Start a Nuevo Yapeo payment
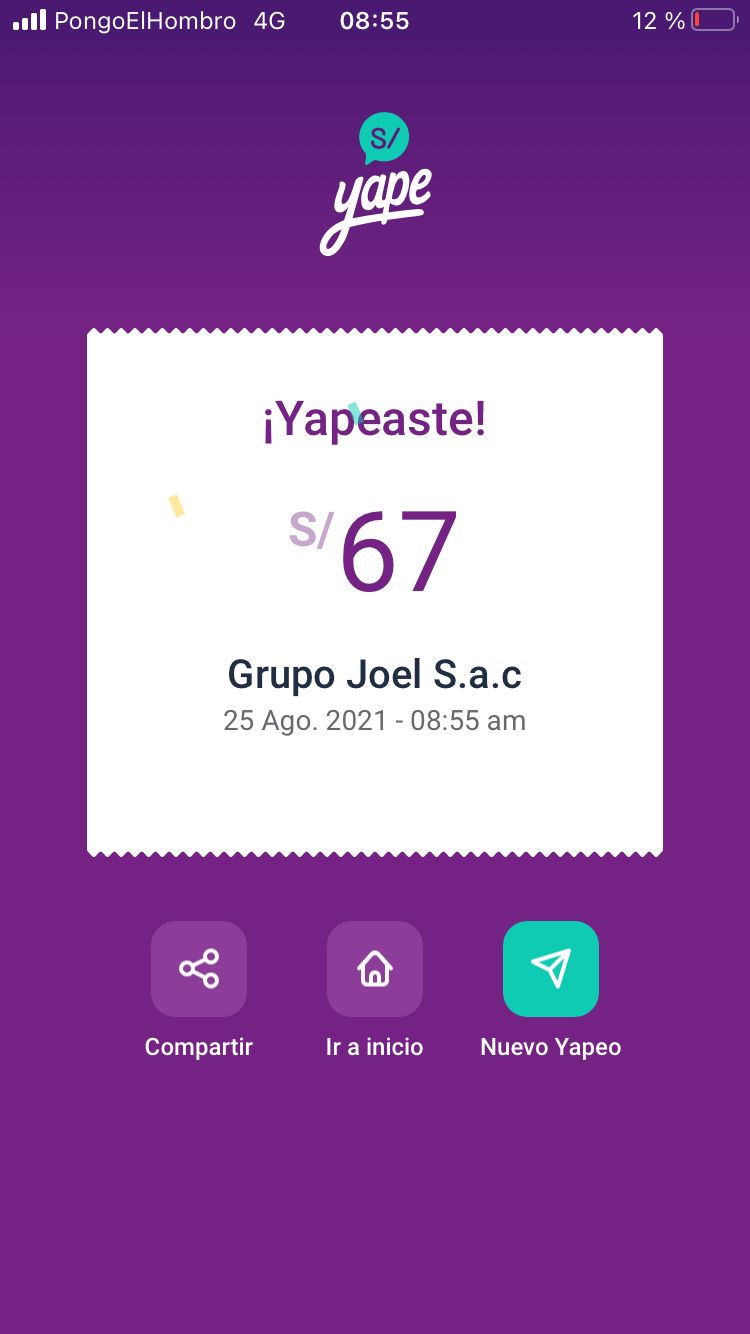The height and width of the screenshot is (1334, 750). [x=551, y=968]
